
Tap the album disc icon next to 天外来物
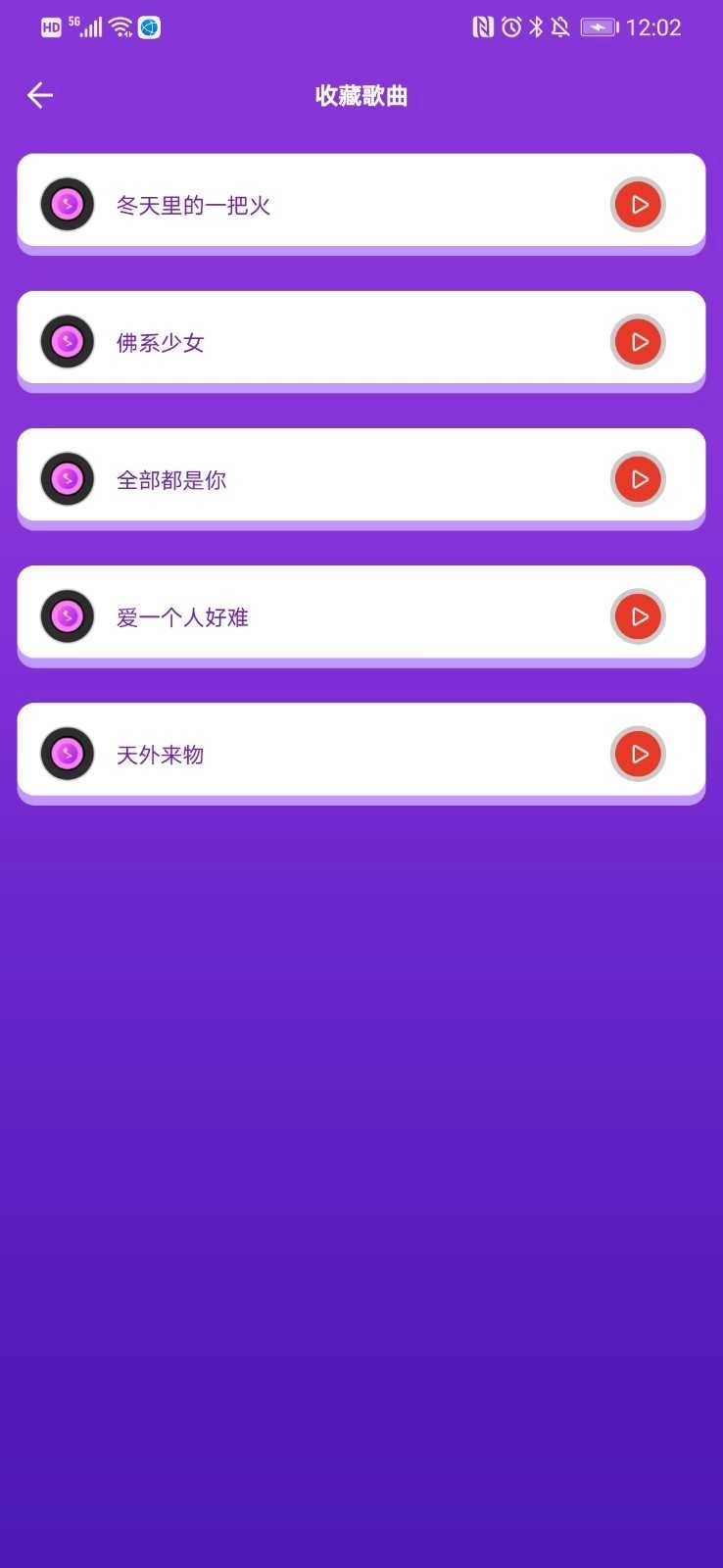click(67, 753)
